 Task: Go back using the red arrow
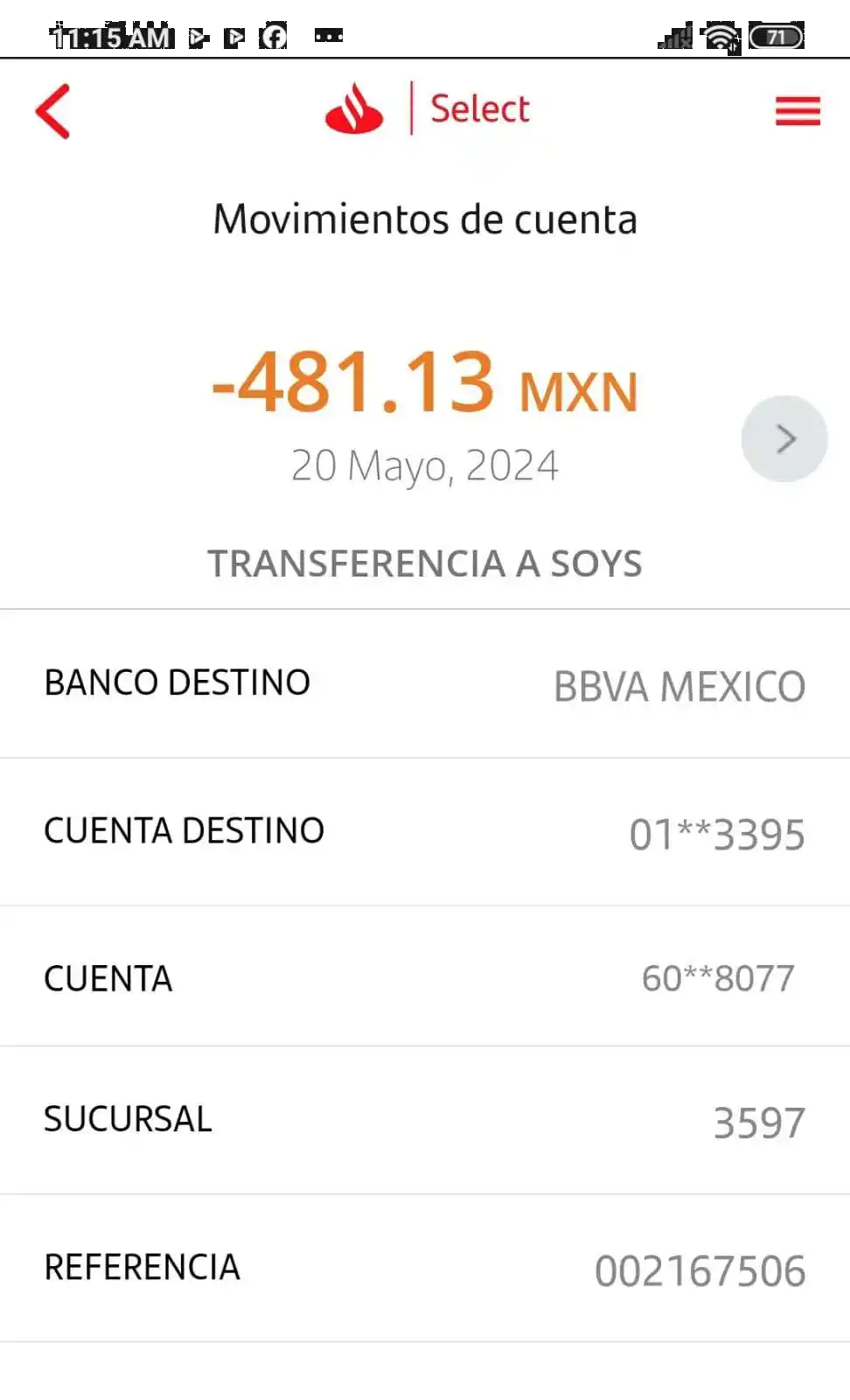(x=53, y=111)
